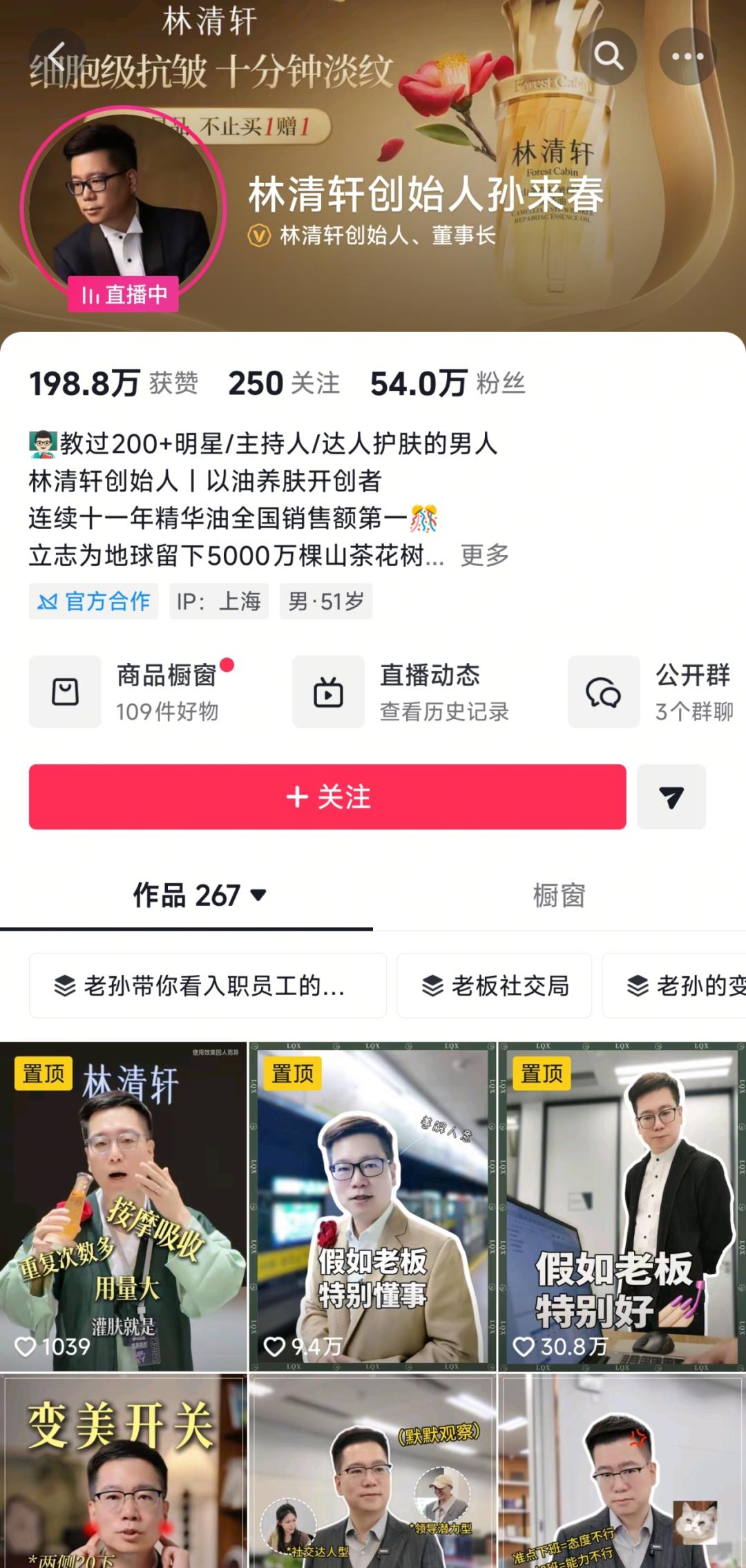Viewport: 746px width, 1568px height.
Task: Open the 变美开关 video
Action: click(123, 1471)
